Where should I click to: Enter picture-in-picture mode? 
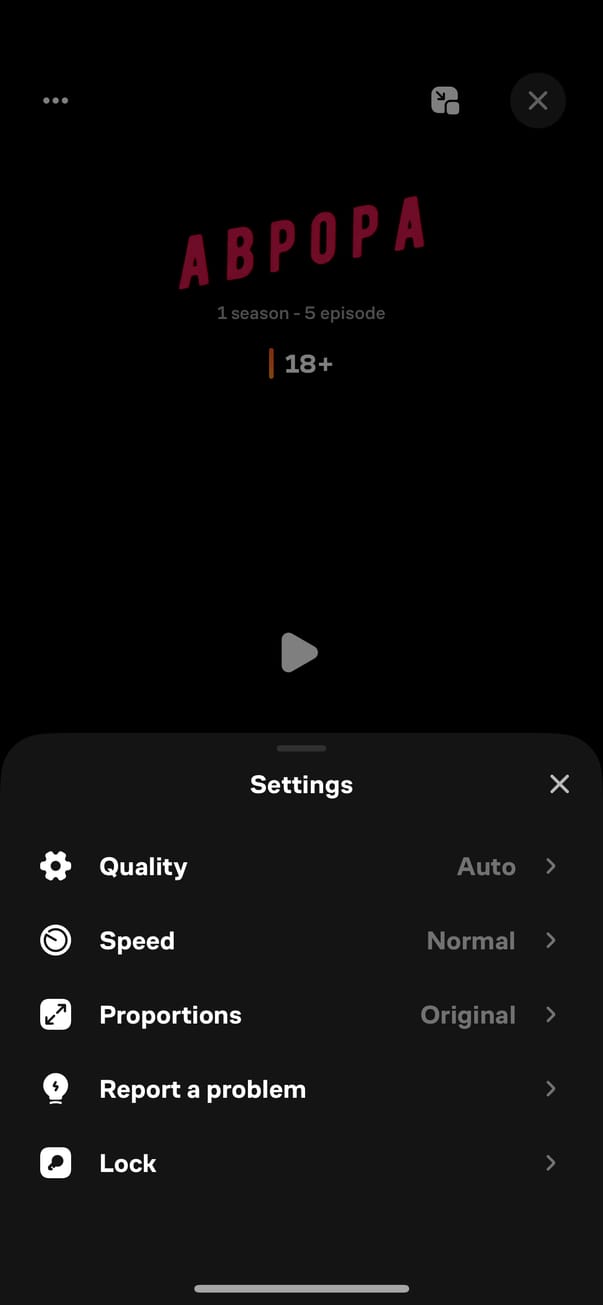point(445,100)
